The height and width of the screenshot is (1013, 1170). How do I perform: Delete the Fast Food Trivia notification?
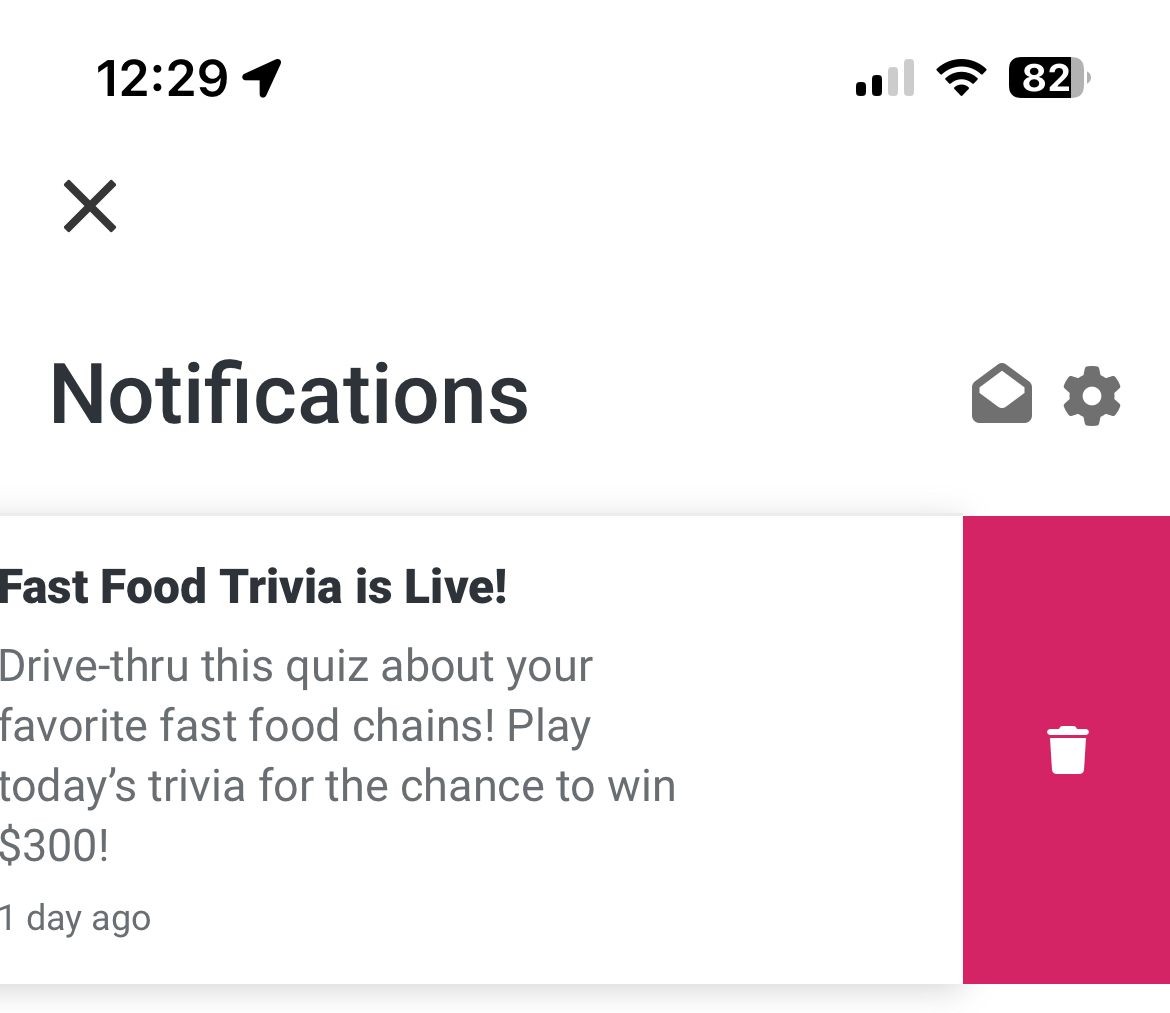(1067, 750)
